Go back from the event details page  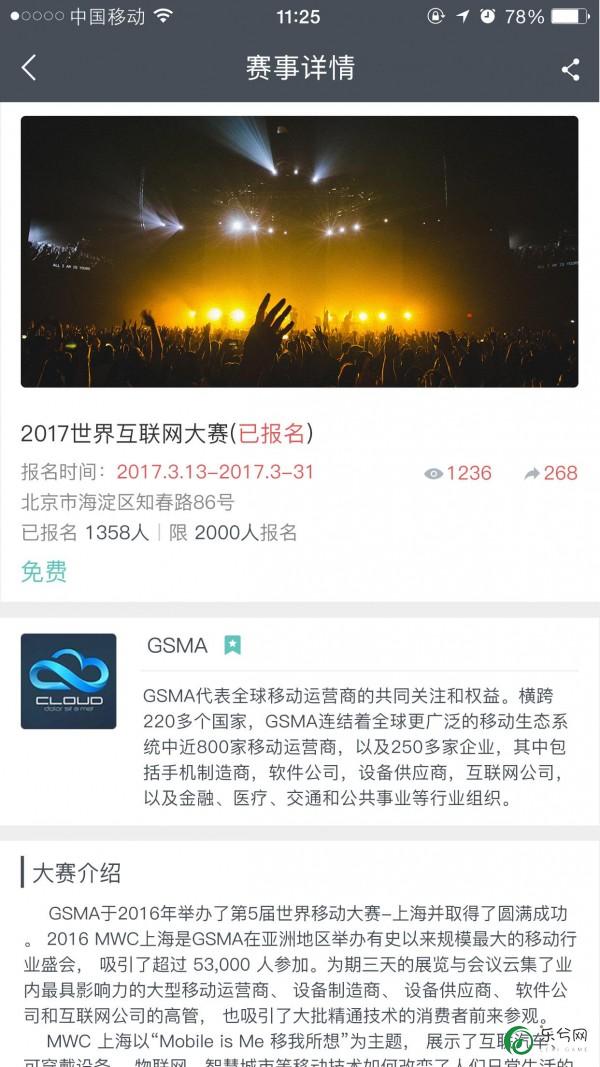(x=29, y=68)
